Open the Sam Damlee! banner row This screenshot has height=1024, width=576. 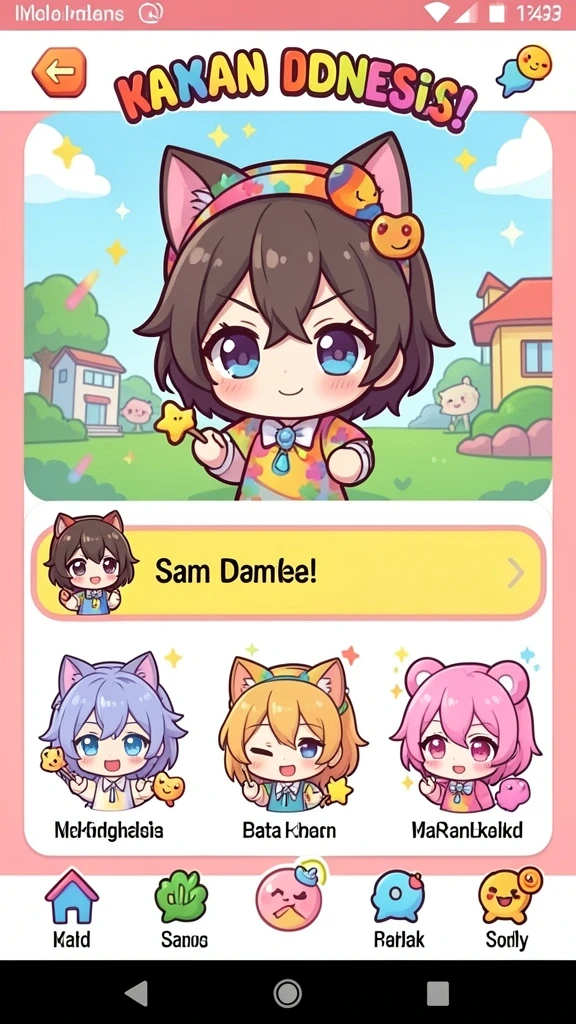(288, 573)
